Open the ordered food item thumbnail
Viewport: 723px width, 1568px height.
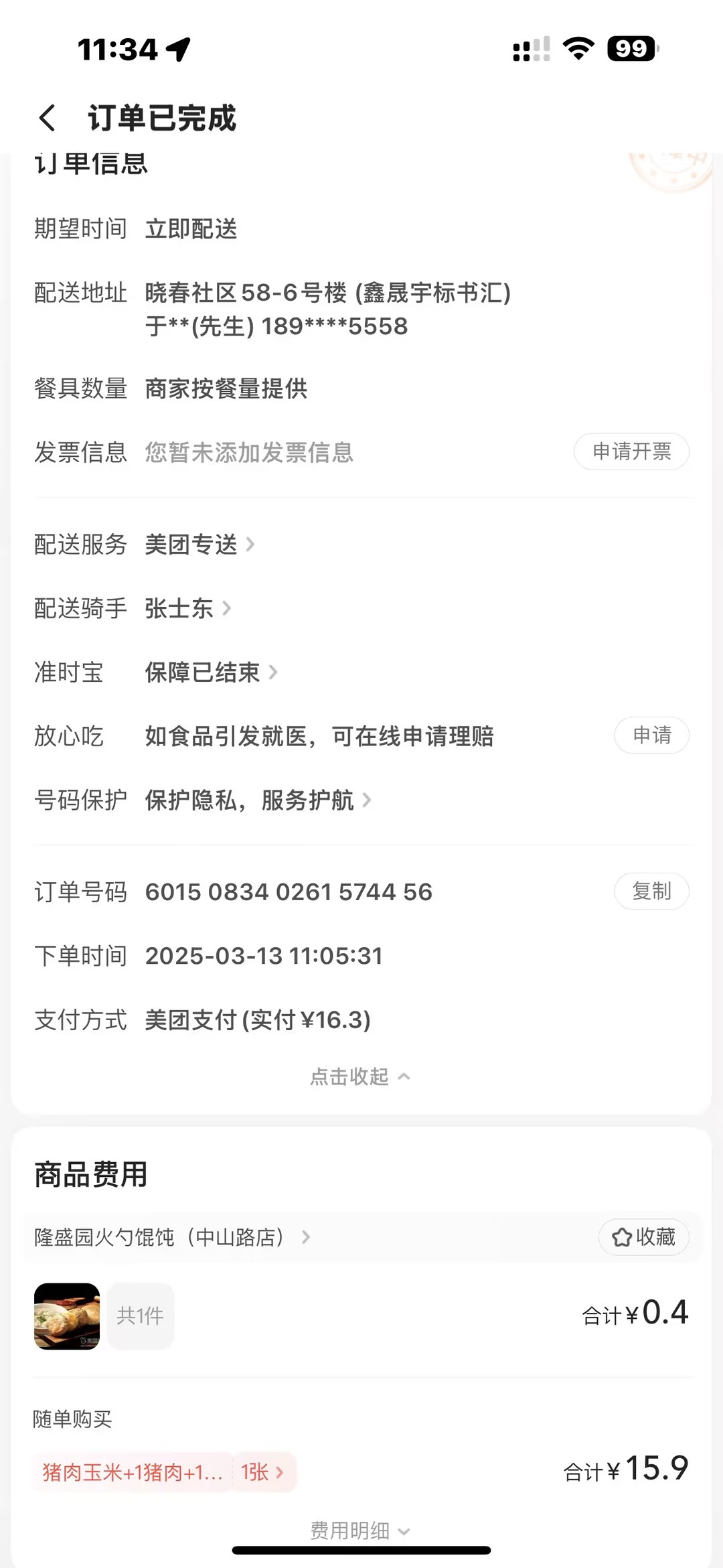[x=67, y=1316]
